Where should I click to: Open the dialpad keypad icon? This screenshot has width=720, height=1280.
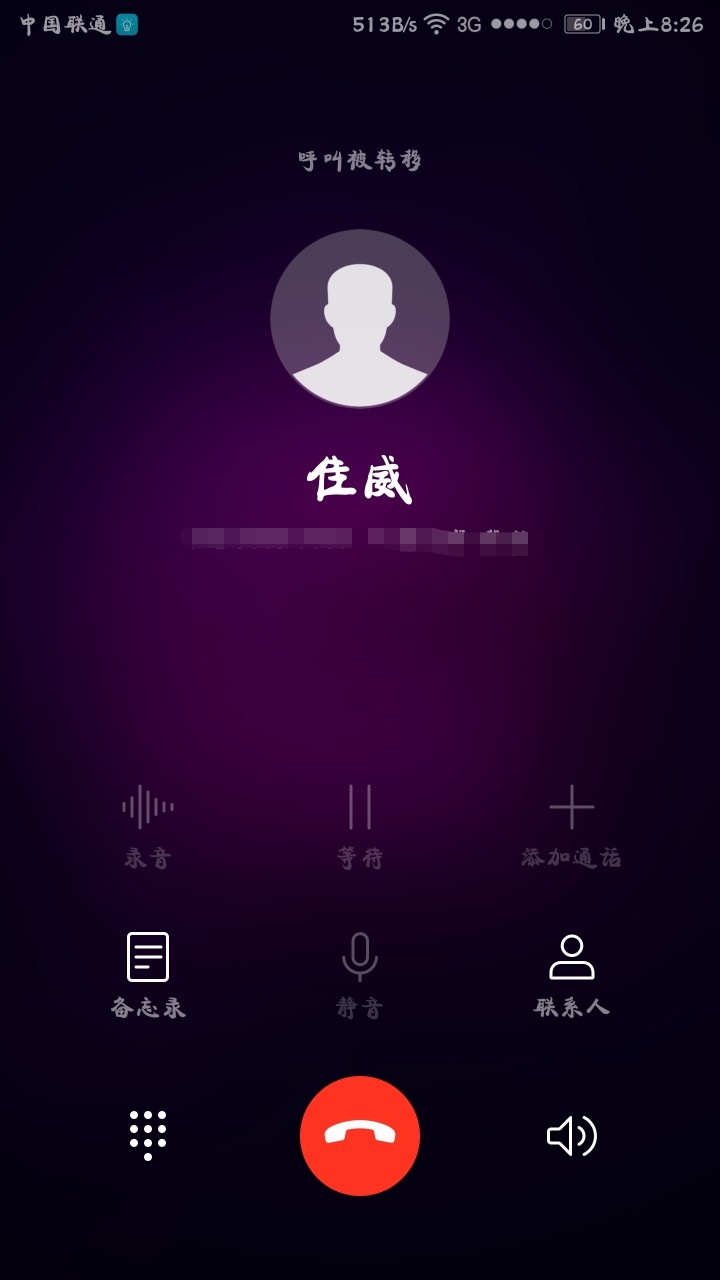147,1135
